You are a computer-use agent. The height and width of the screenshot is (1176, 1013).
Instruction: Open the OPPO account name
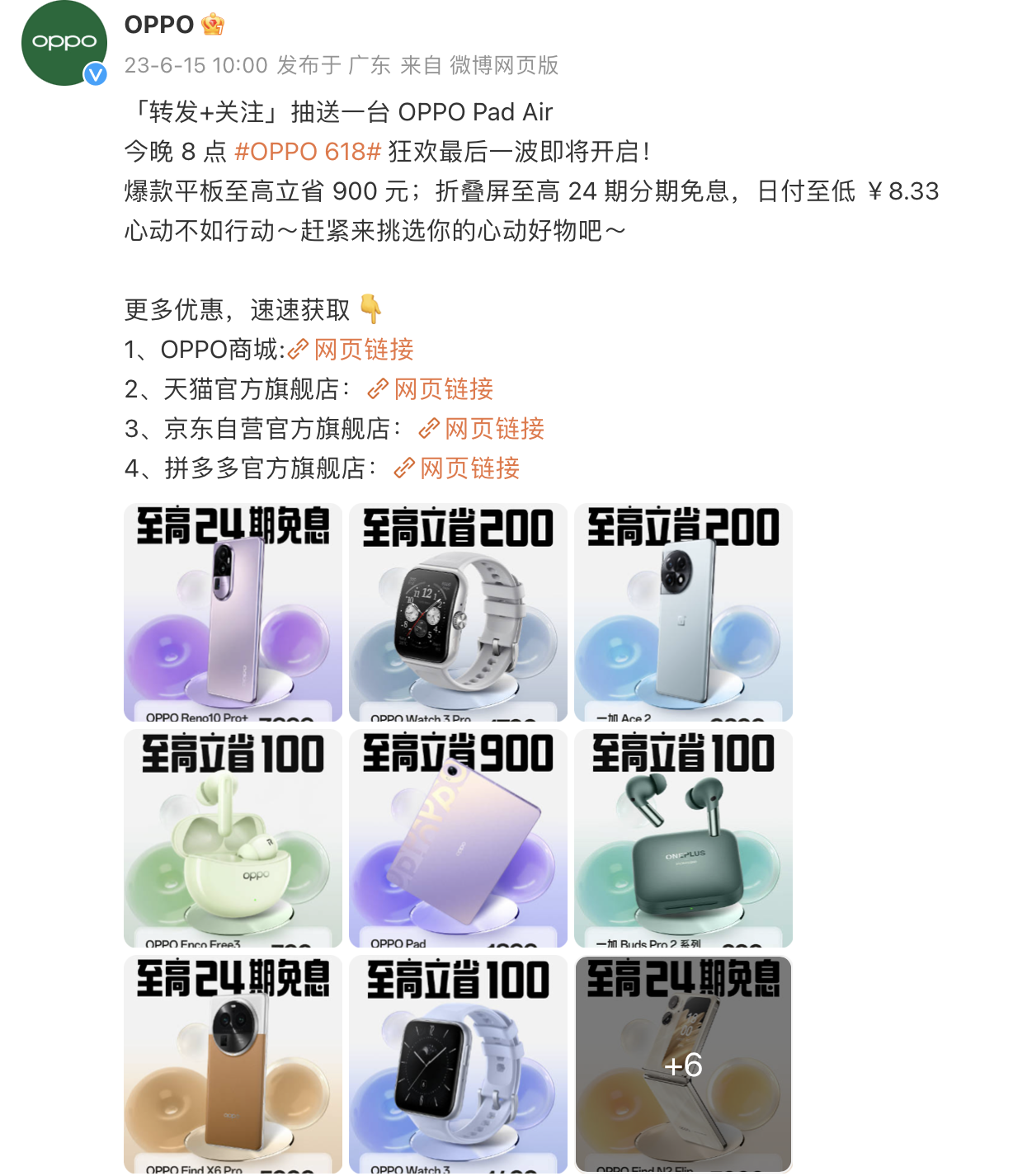tap(158, 26)
